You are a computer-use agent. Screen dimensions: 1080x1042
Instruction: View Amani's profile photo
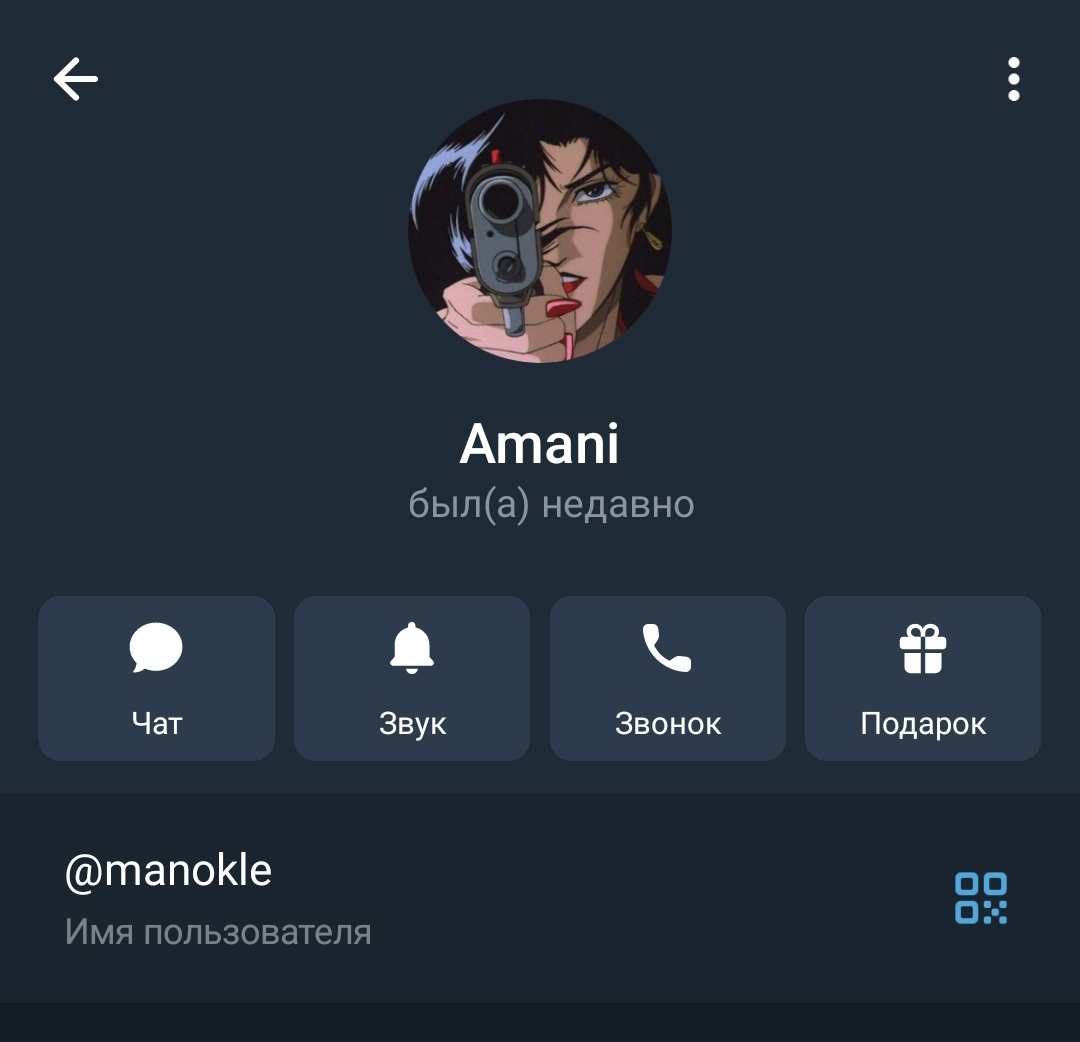(x=540, y=231)
